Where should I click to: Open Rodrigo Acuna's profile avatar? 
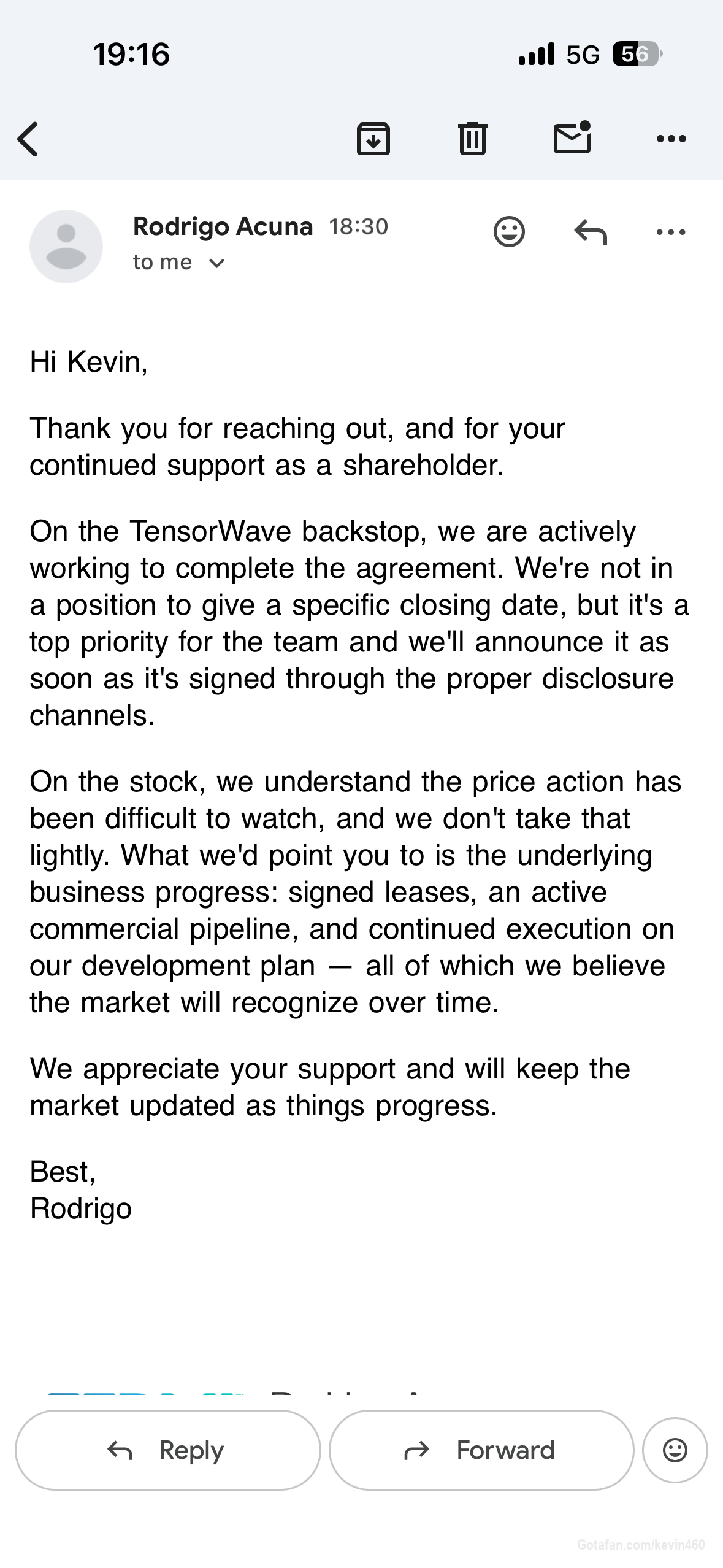tap(66, 247)
